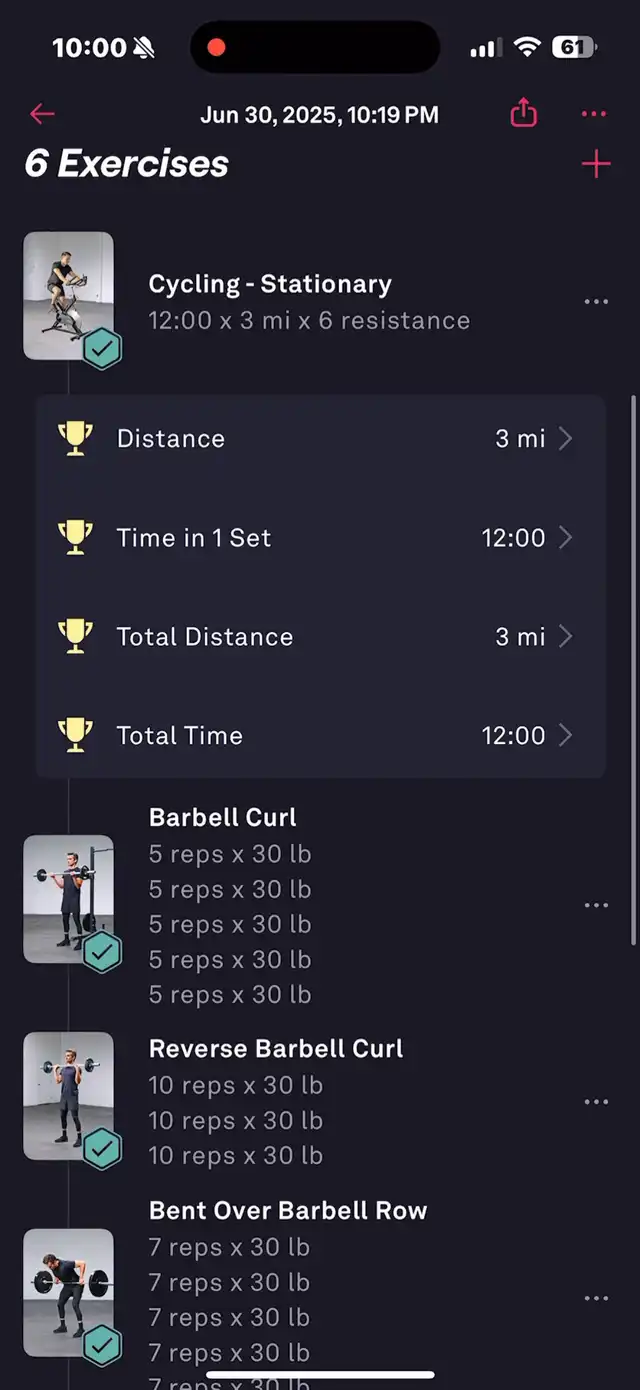This screenshot has width=640, height=1390.
Task: View the Distance record
Action: coord(321,438)
